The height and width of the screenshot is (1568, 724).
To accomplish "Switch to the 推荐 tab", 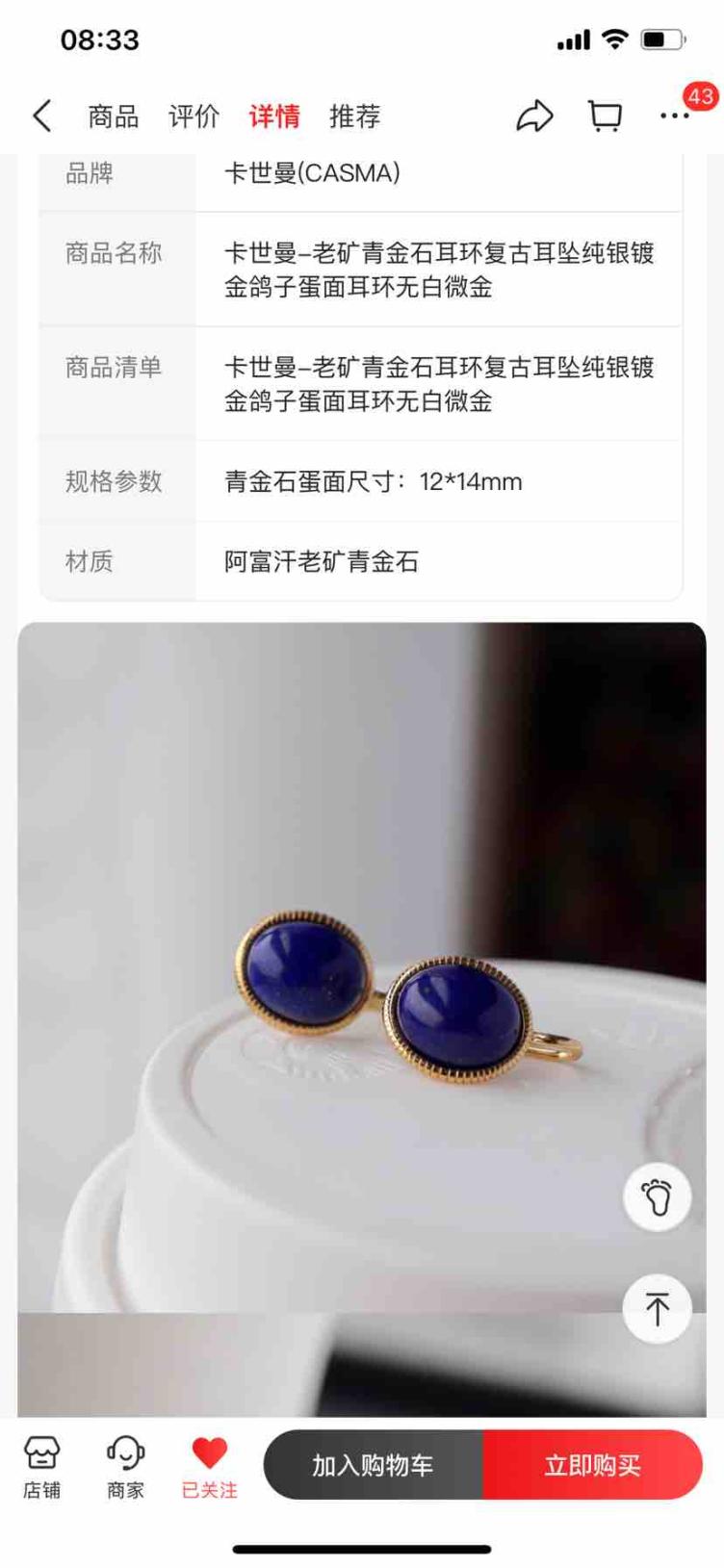I will tap(355, 116).
